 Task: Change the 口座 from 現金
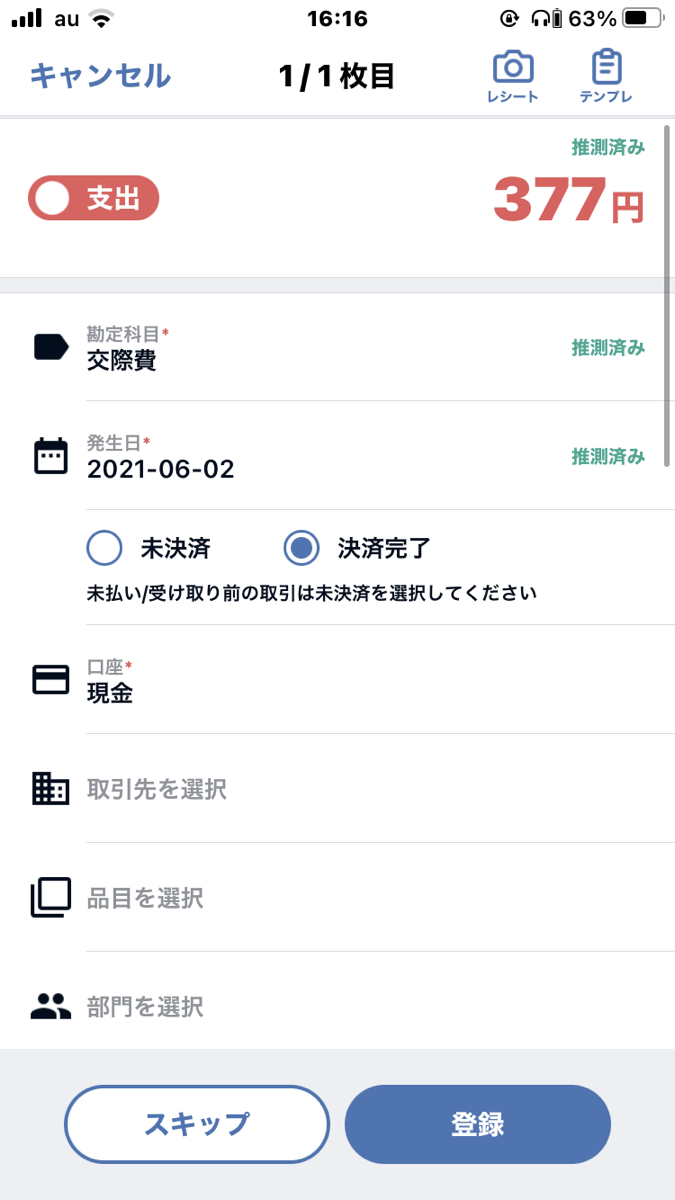click(337, 680)
